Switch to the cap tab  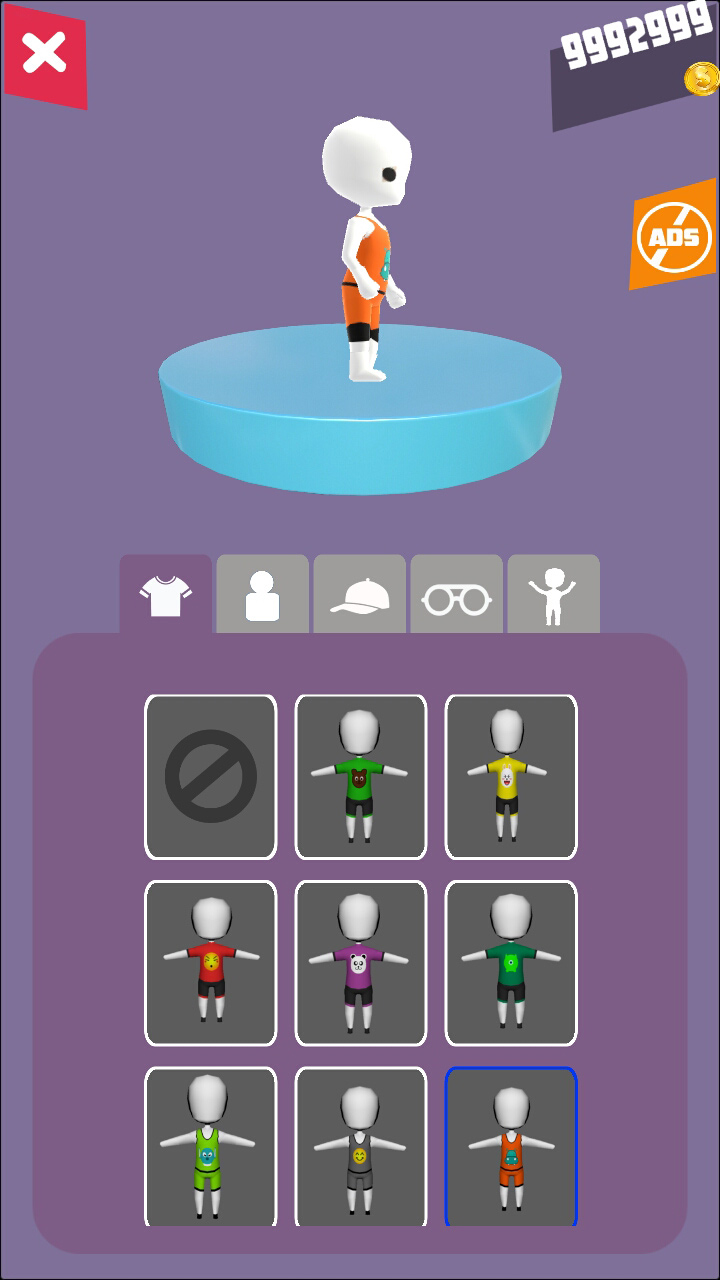(359, 596)
